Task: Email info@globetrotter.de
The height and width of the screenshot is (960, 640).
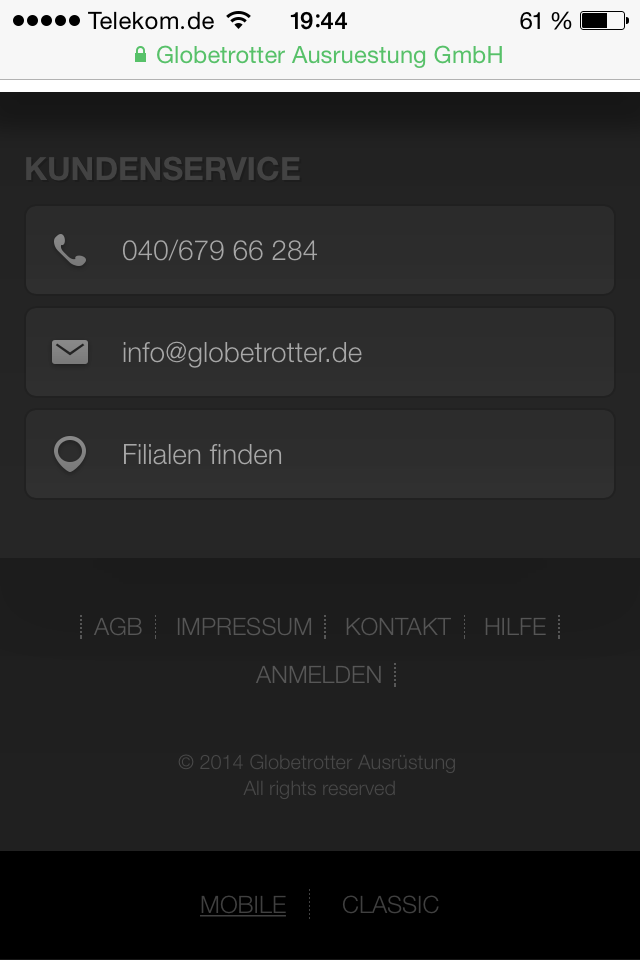Action: click(x=319, y=352)
